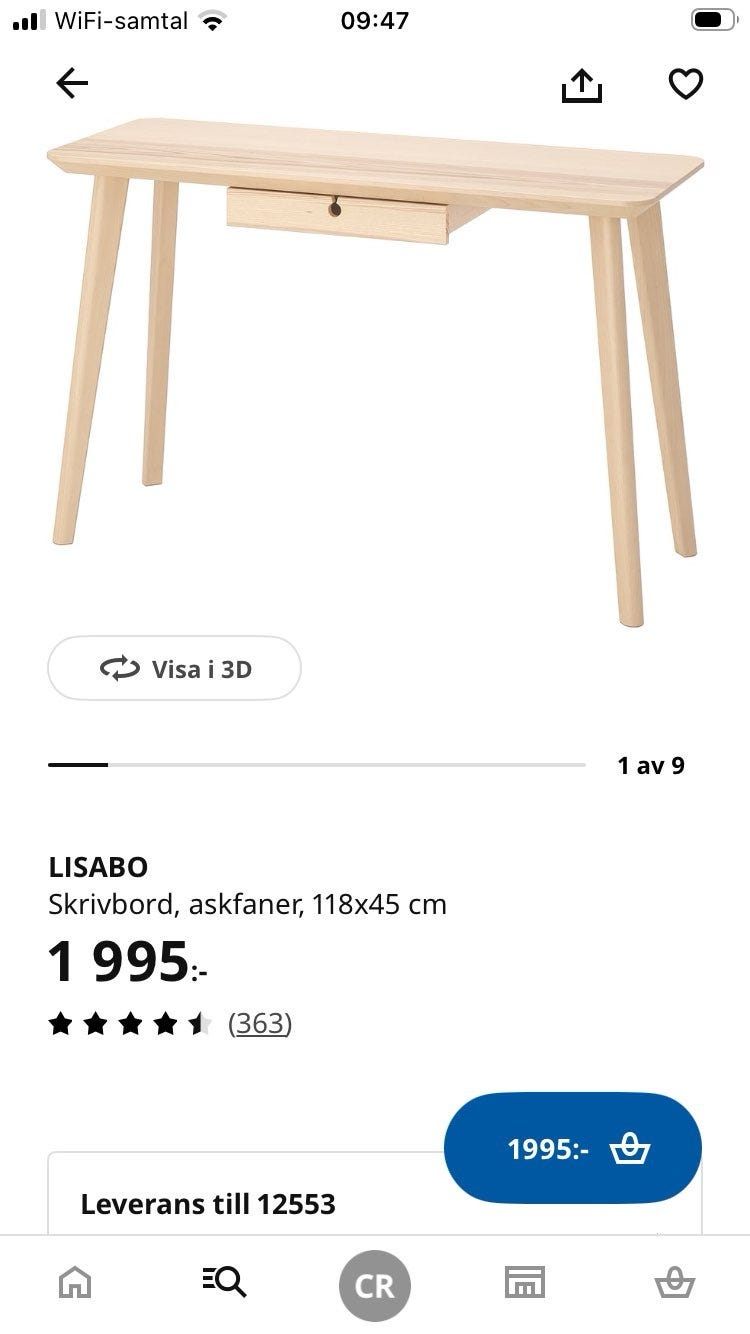The height and width of the screenshot is (1334, 750).
Task: Open the search tab
Action: (224, 1282)
